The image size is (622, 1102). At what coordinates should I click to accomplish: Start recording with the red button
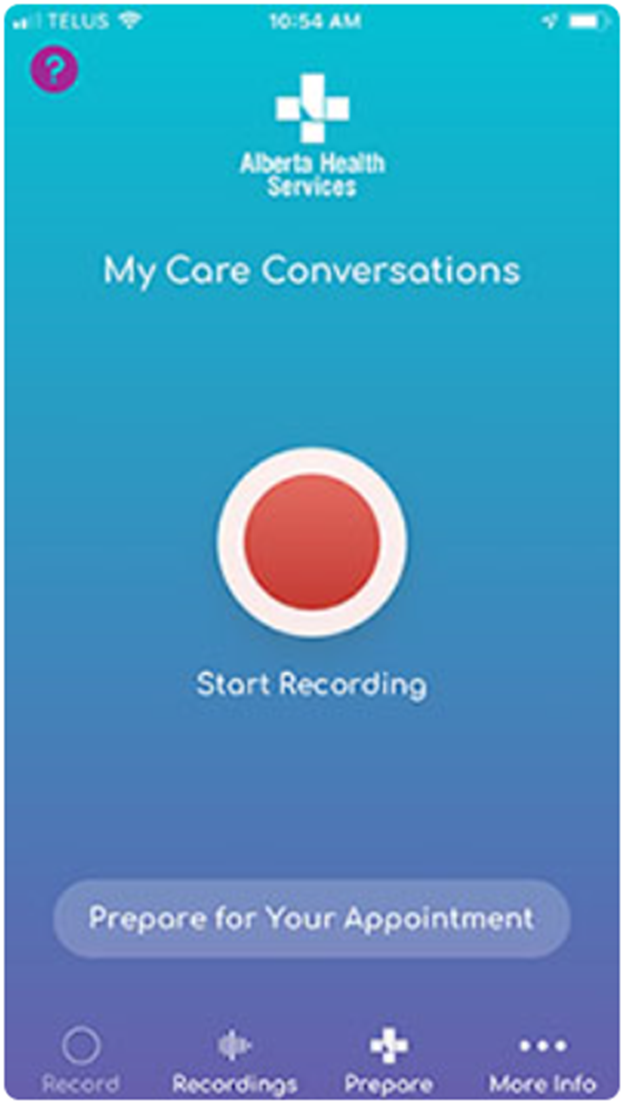tap(311, 543)
